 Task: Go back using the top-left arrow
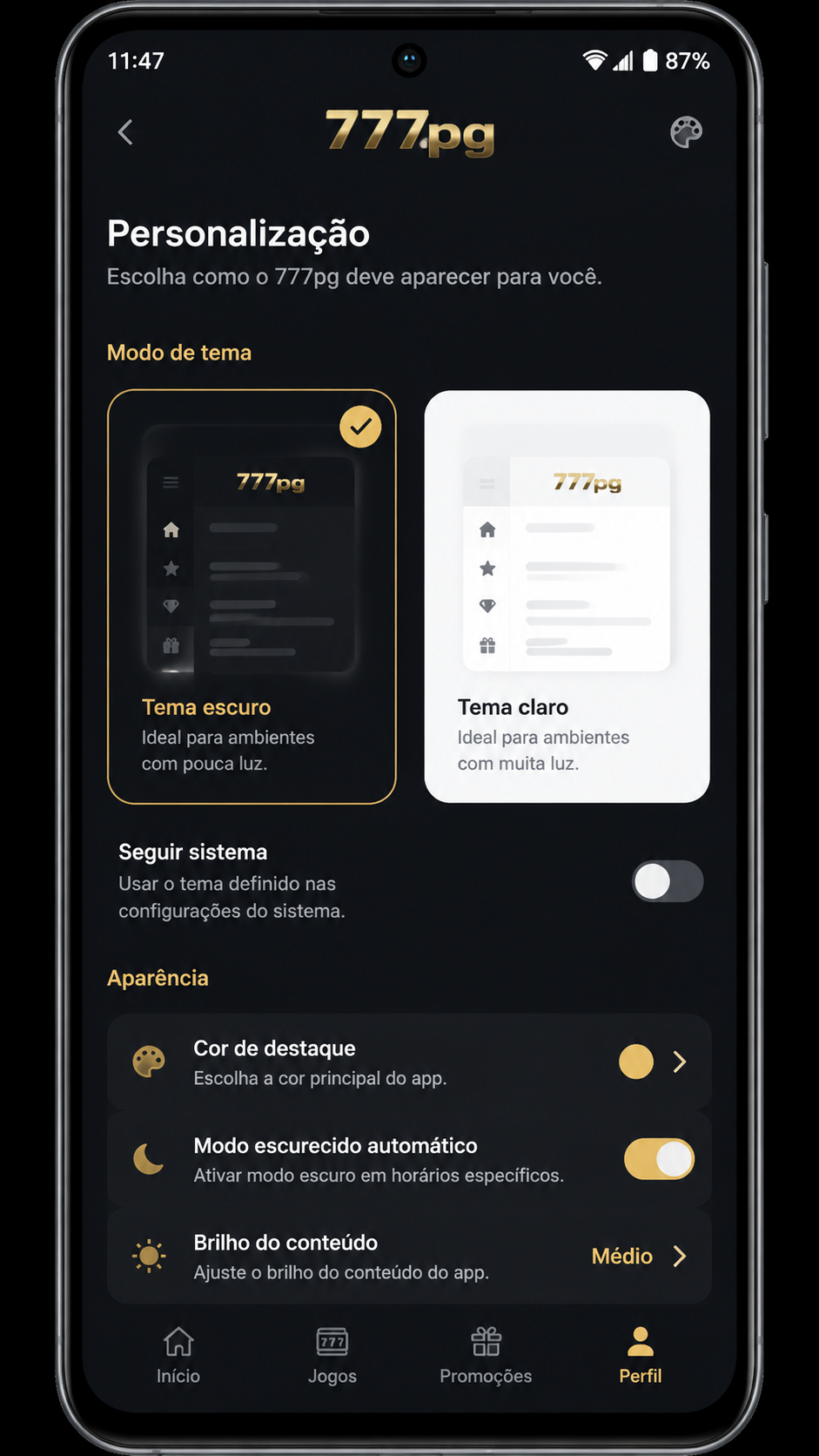point(125,132)
